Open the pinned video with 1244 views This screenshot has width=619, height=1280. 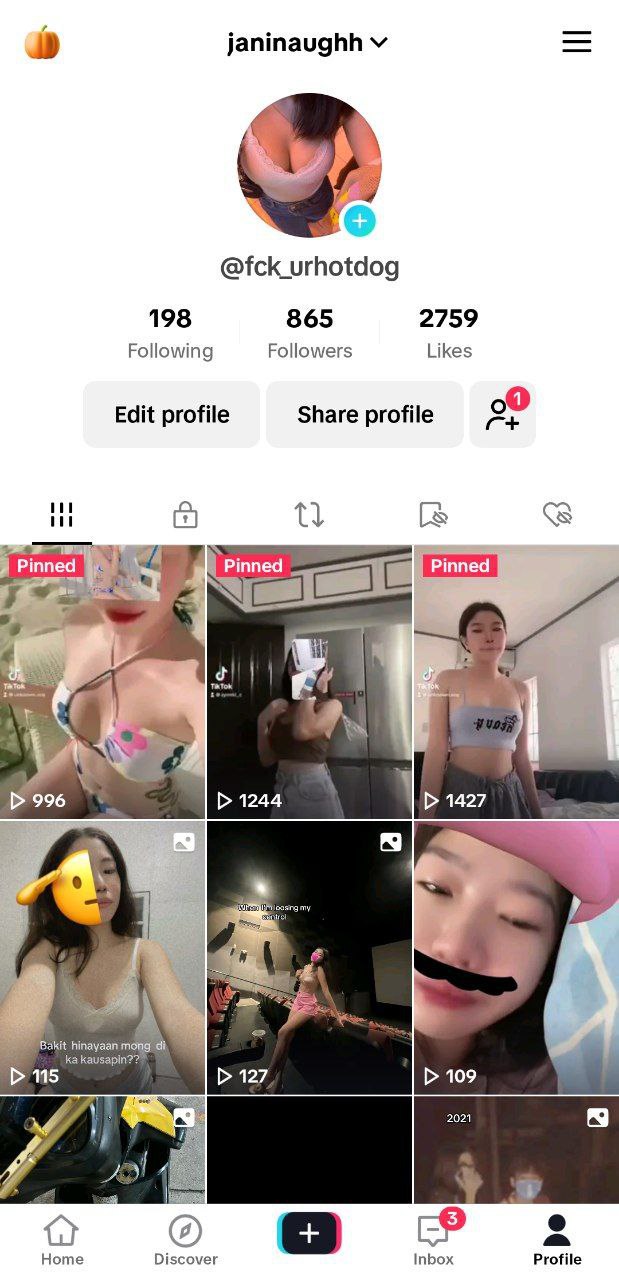tap(309, 682)
